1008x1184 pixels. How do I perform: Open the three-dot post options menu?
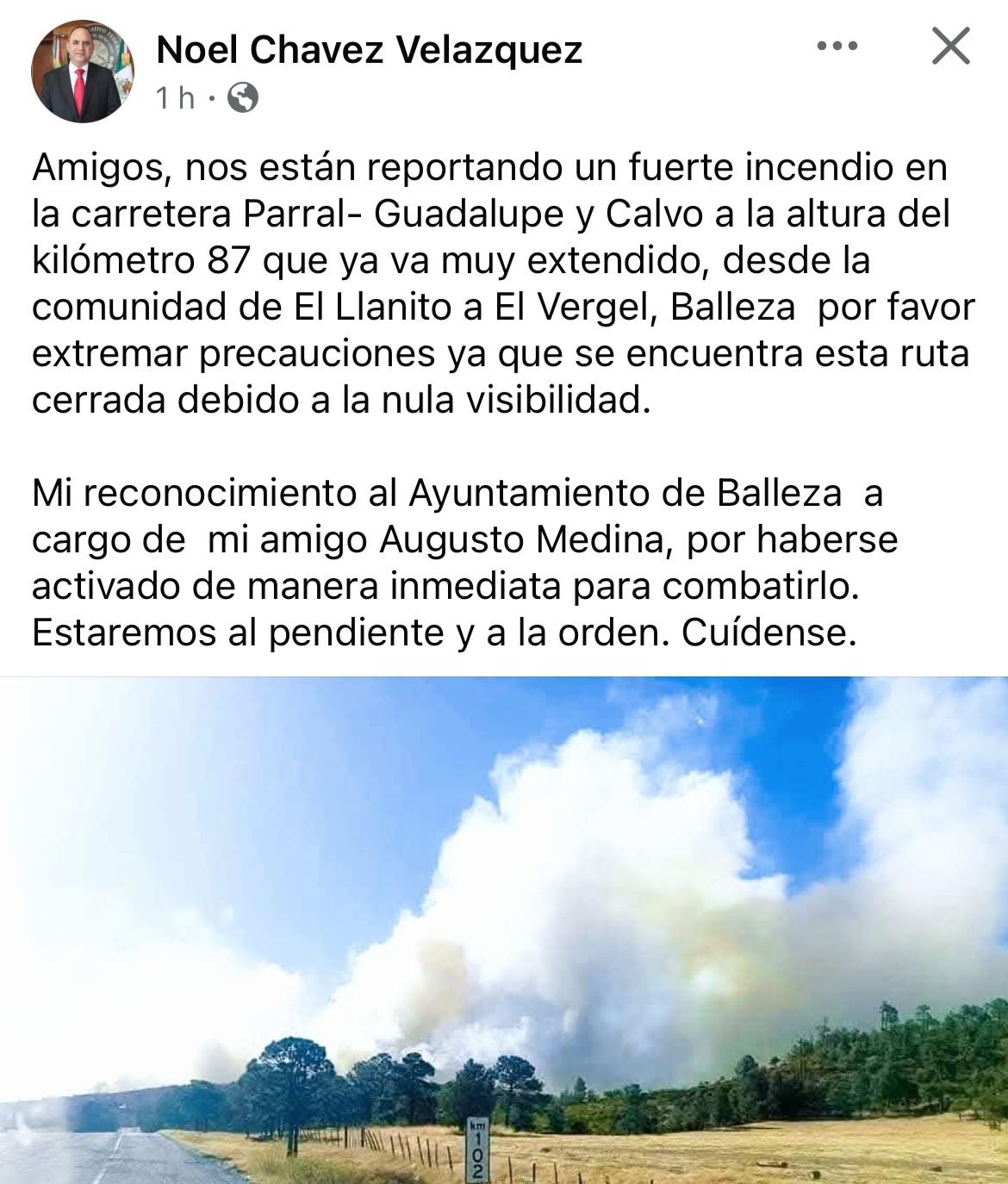[837, 47]
